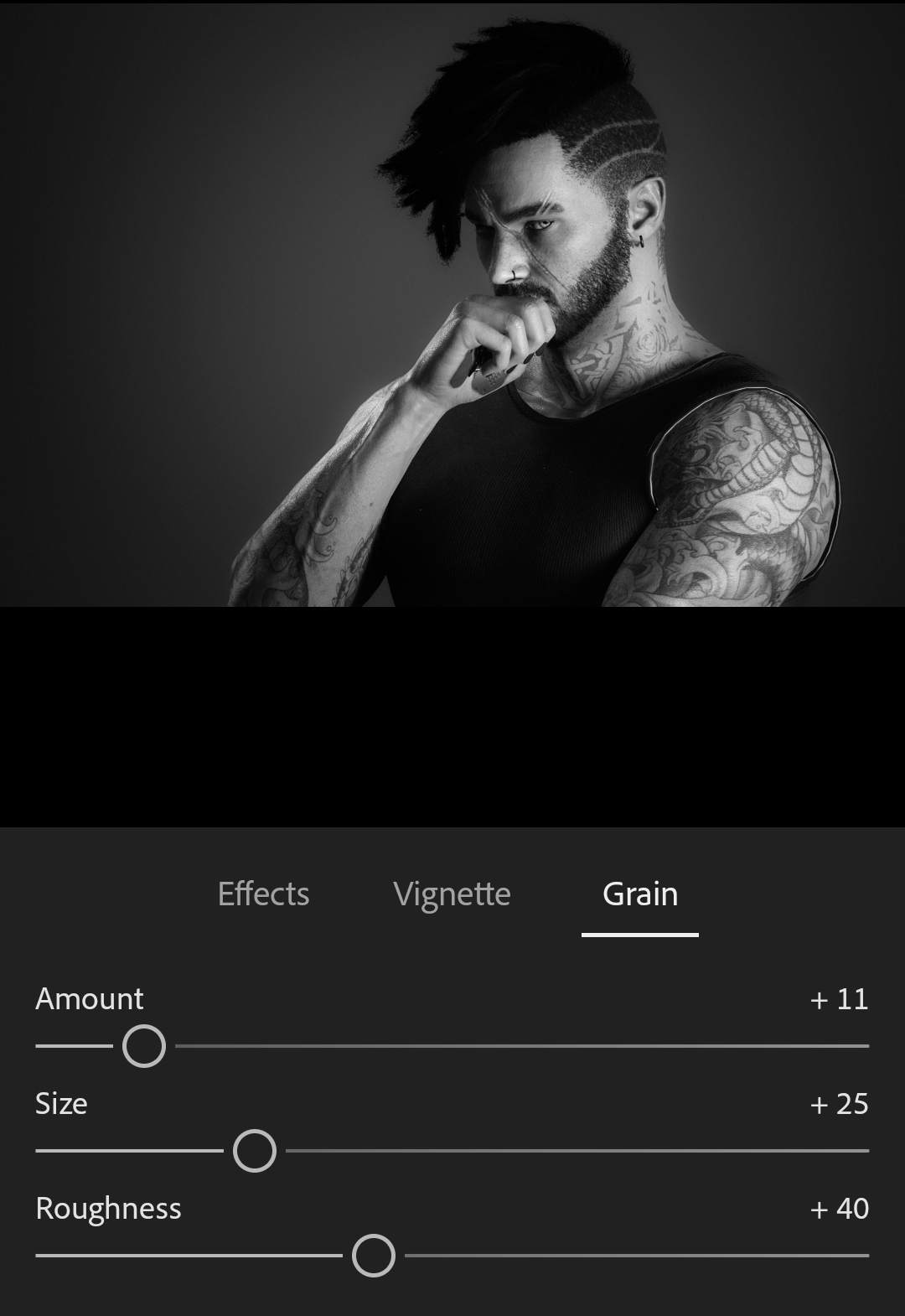Switch to the Effects tab
This screenshot has height=1316, width=905.
(263, 894)
